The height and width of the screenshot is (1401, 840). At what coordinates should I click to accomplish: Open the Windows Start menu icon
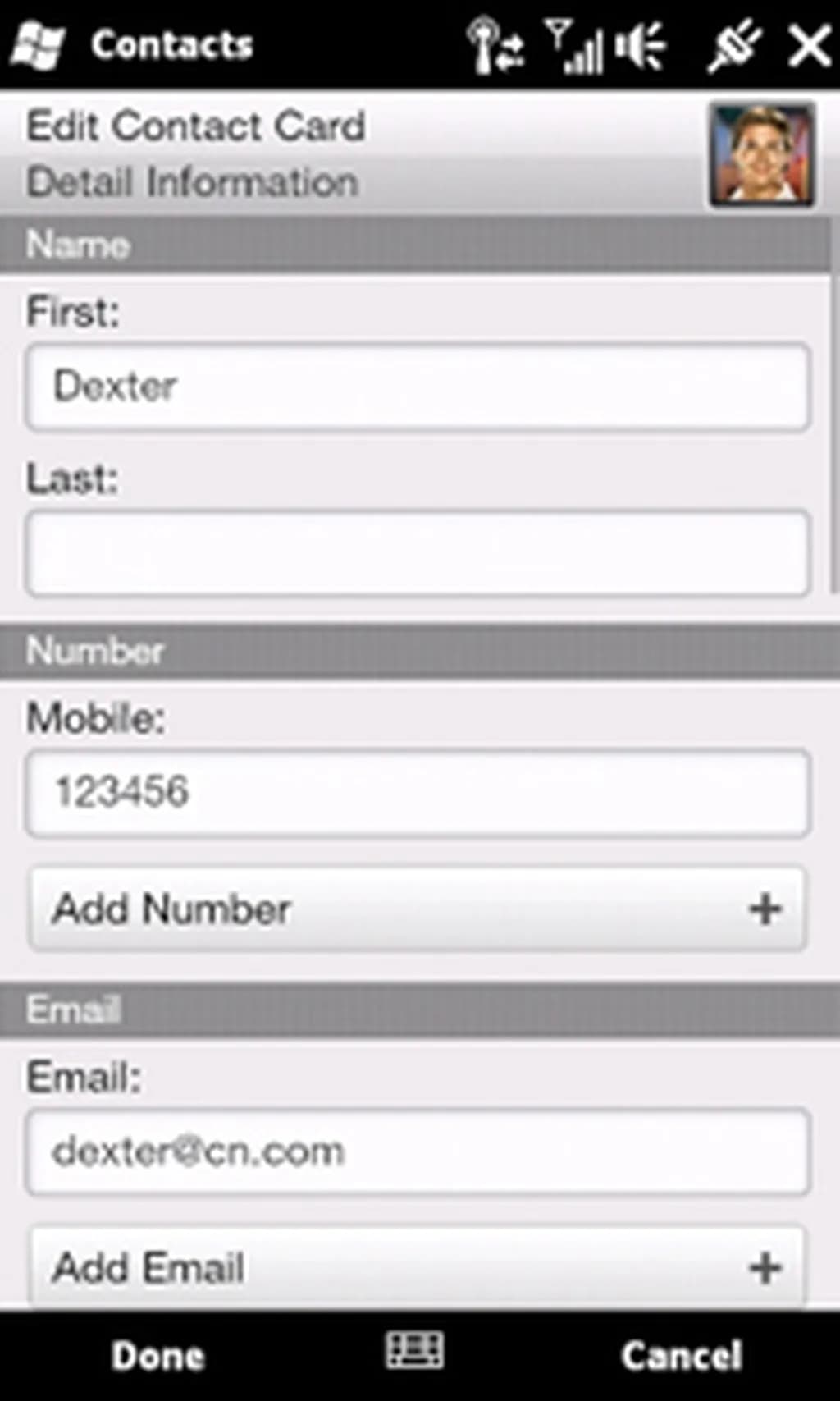38,45
